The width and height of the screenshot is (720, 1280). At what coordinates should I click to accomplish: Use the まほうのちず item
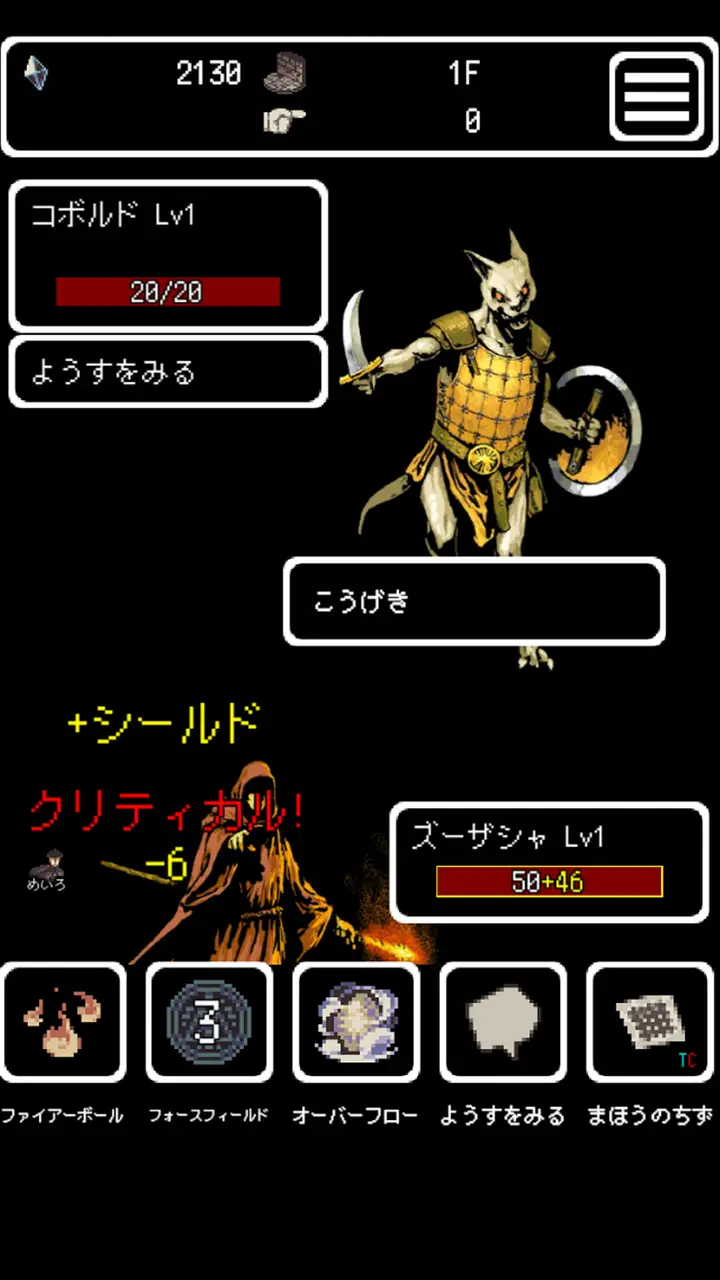click(649, 1022)
